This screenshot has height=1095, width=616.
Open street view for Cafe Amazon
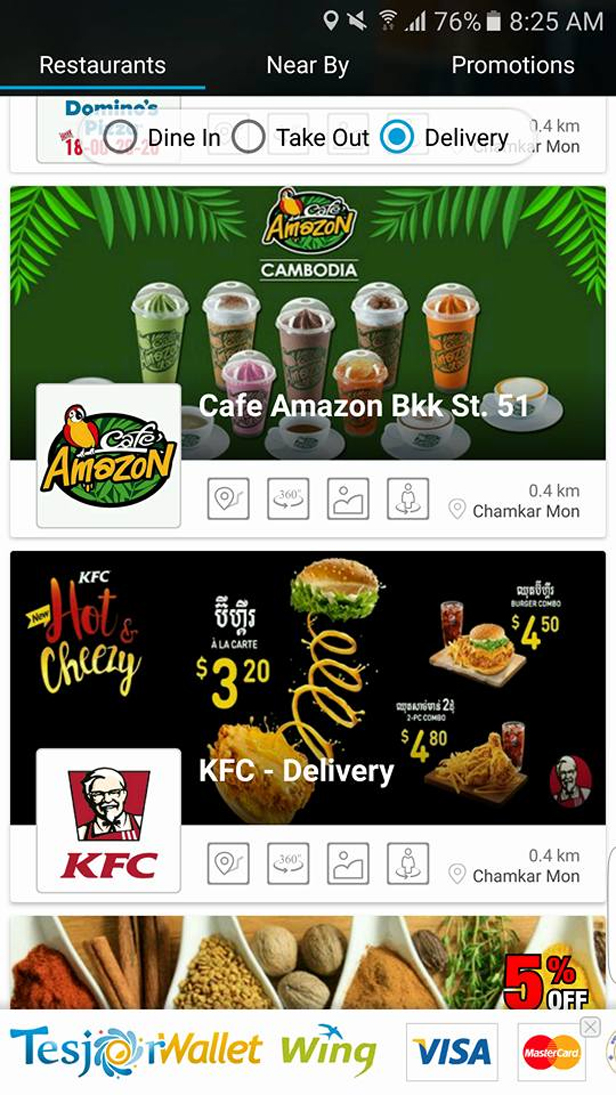click(x=408, y=499)
